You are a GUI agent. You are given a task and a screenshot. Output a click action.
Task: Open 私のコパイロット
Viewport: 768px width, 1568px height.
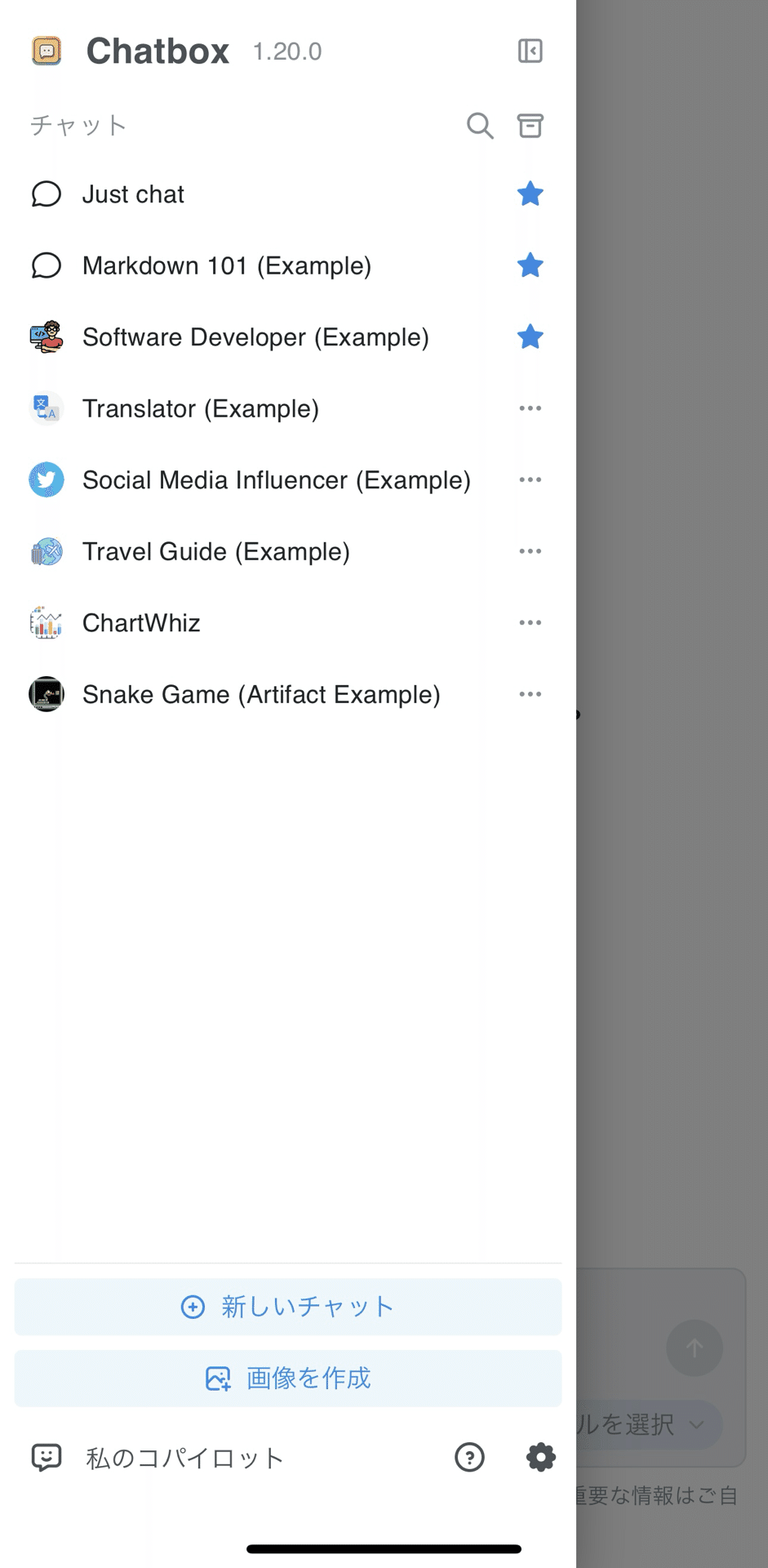184,1458
